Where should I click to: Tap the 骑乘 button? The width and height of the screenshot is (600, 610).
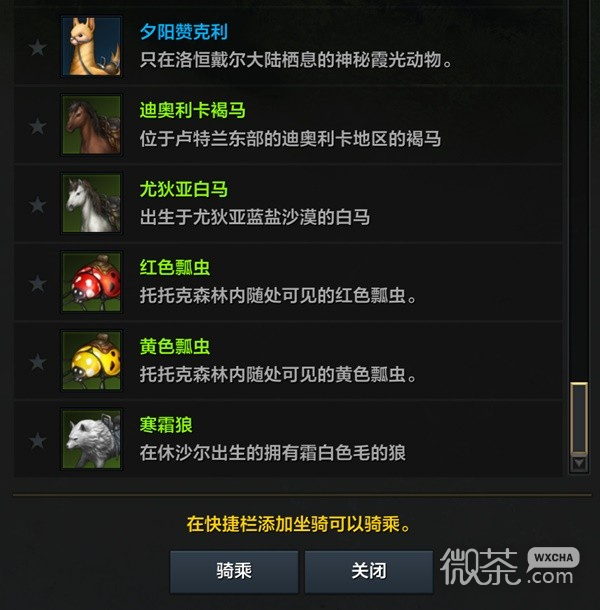point(234,571)
